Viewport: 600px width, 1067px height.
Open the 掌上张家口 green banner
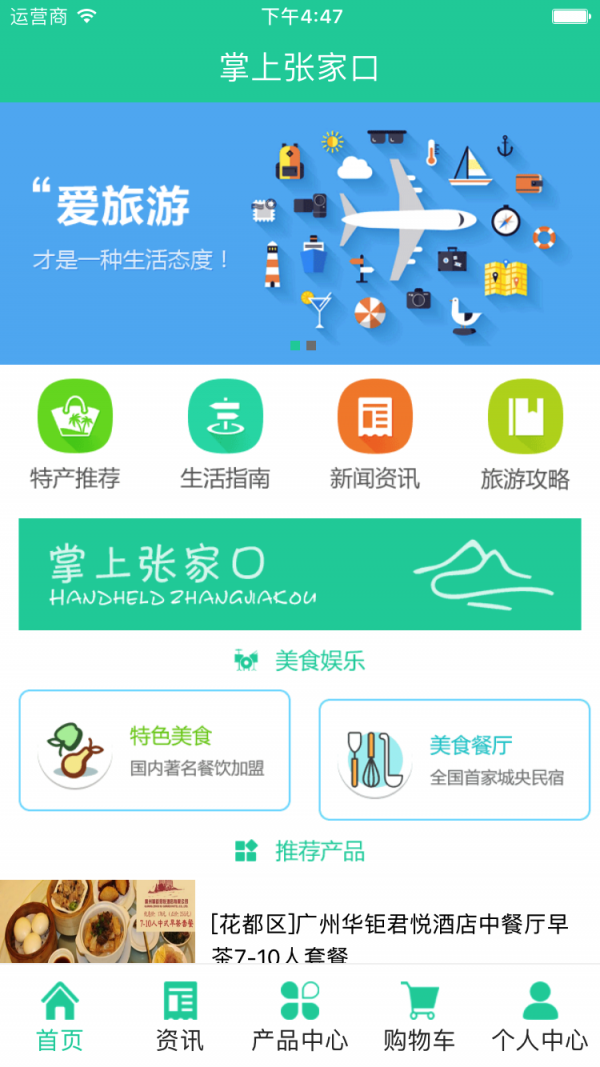(300, 574)
